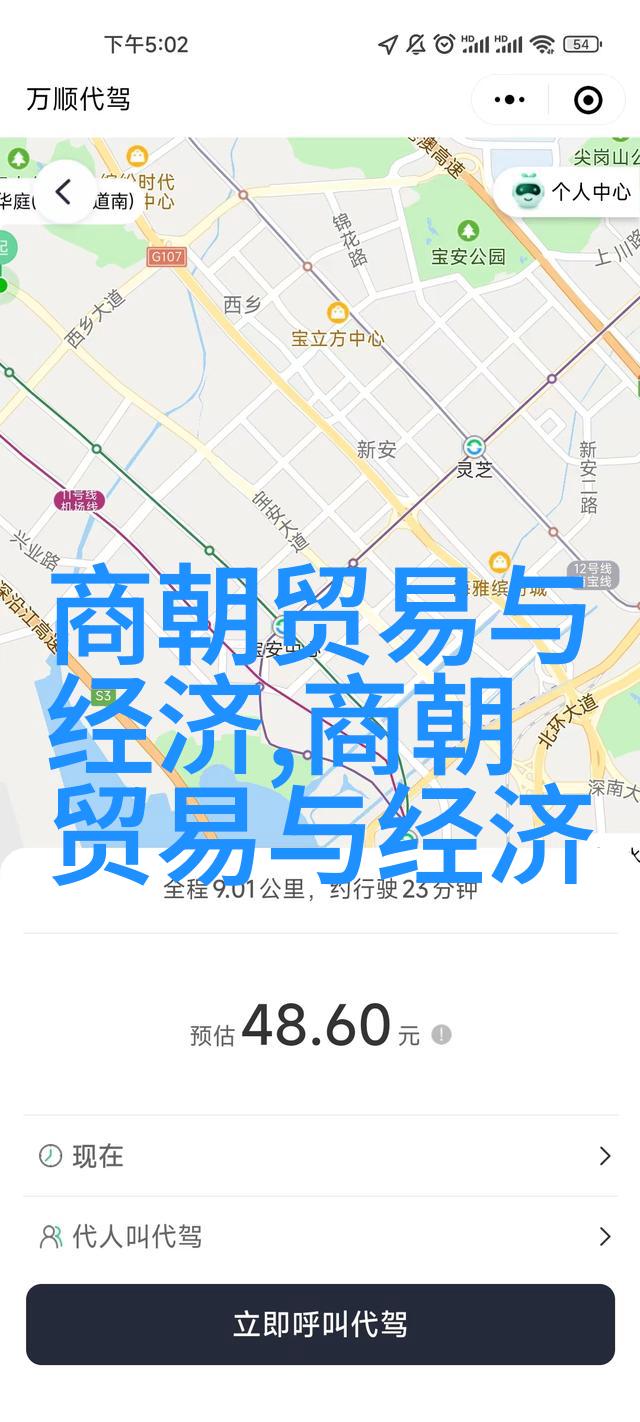The height and width of the screenshot is (1422, 640).
Task: View the estimated fare details info icon
Action: [x=441, y=1035]
